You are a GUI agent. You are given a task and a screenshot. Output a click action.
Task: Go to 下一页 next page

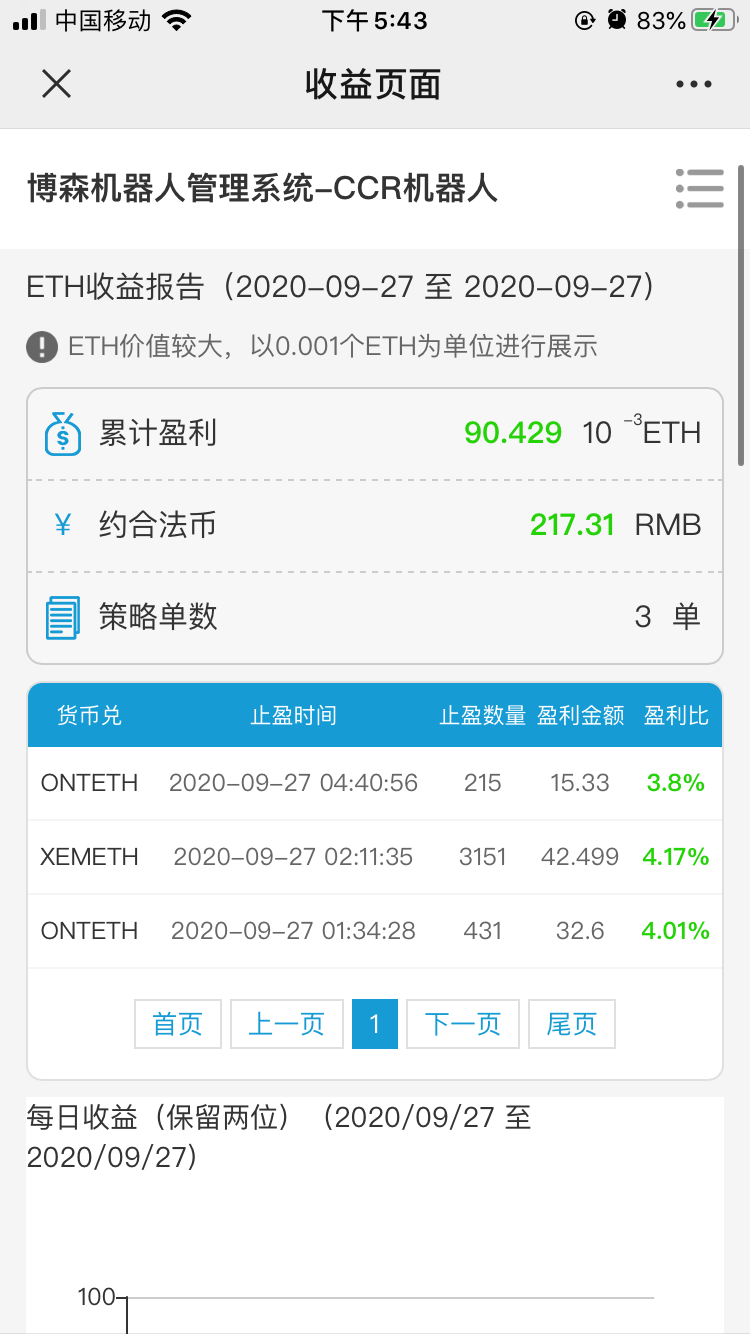[x=463, y=1024]
